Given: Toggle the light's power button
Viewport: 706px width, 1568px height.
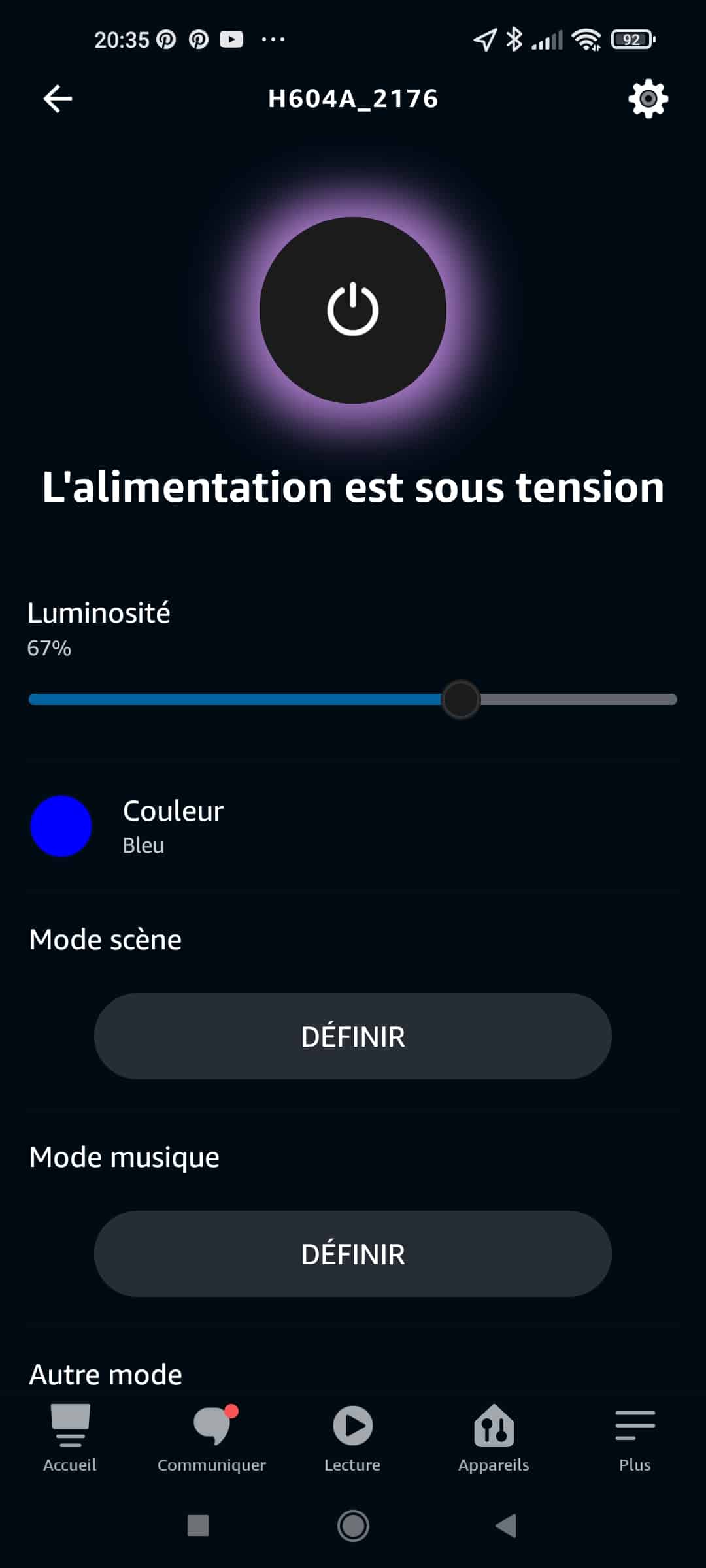Looking at the screenshot, I should point(353,310).
